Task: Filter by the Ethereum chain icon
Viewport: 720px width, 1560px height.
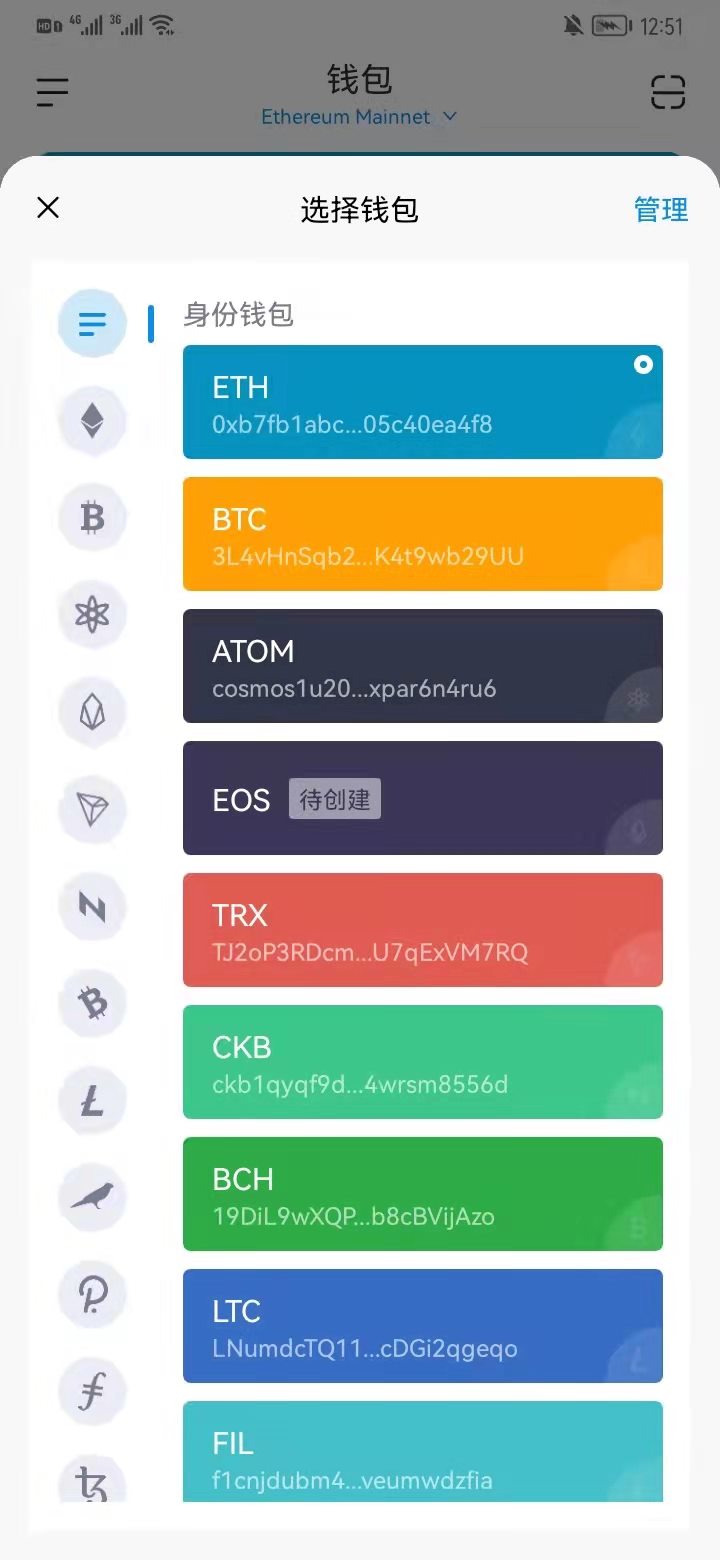Action: [x=92, y=420]
